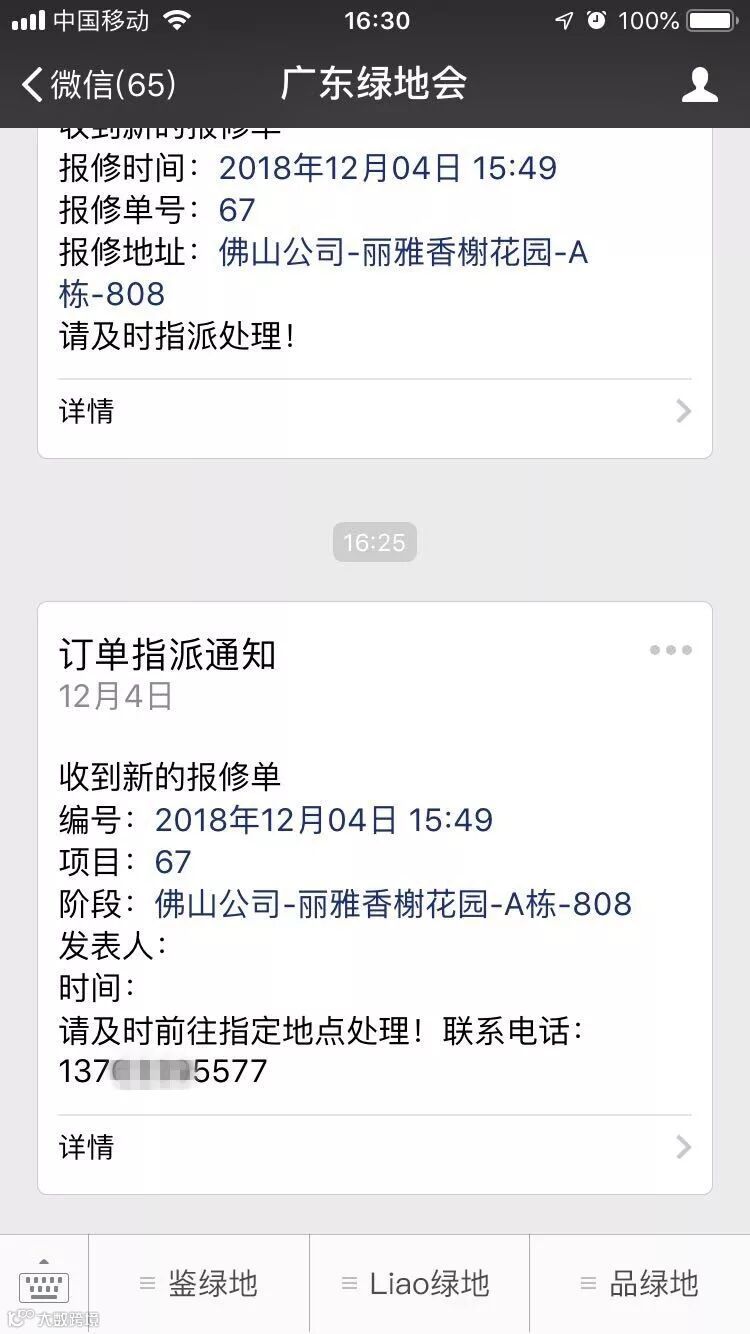Open 详情 of the upper 报修单 message
Image resolution: width=750 pixels, height=1334 pixels.
point(375,411)
